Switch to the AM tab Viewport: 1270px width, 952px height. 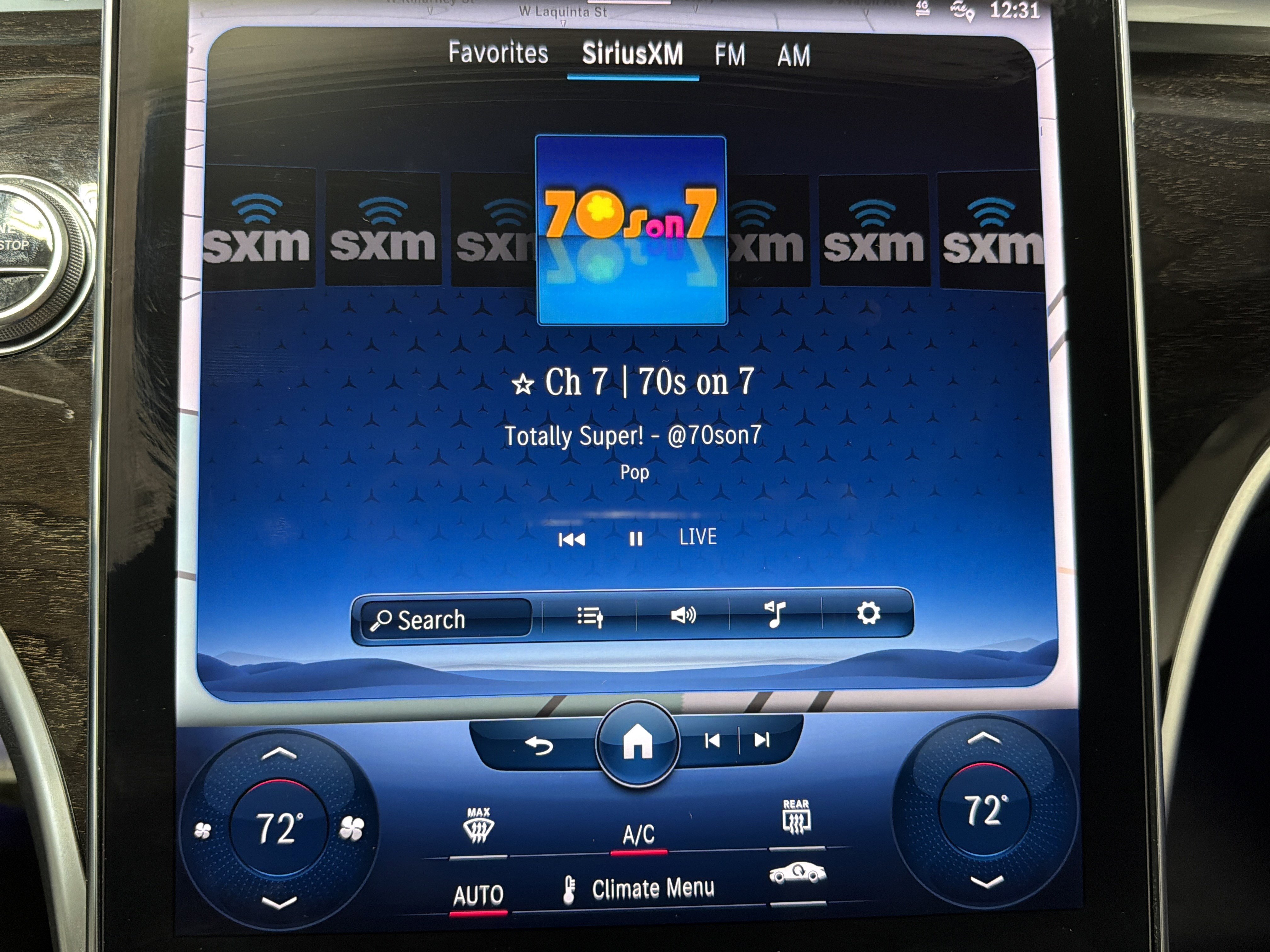(793, 56)
